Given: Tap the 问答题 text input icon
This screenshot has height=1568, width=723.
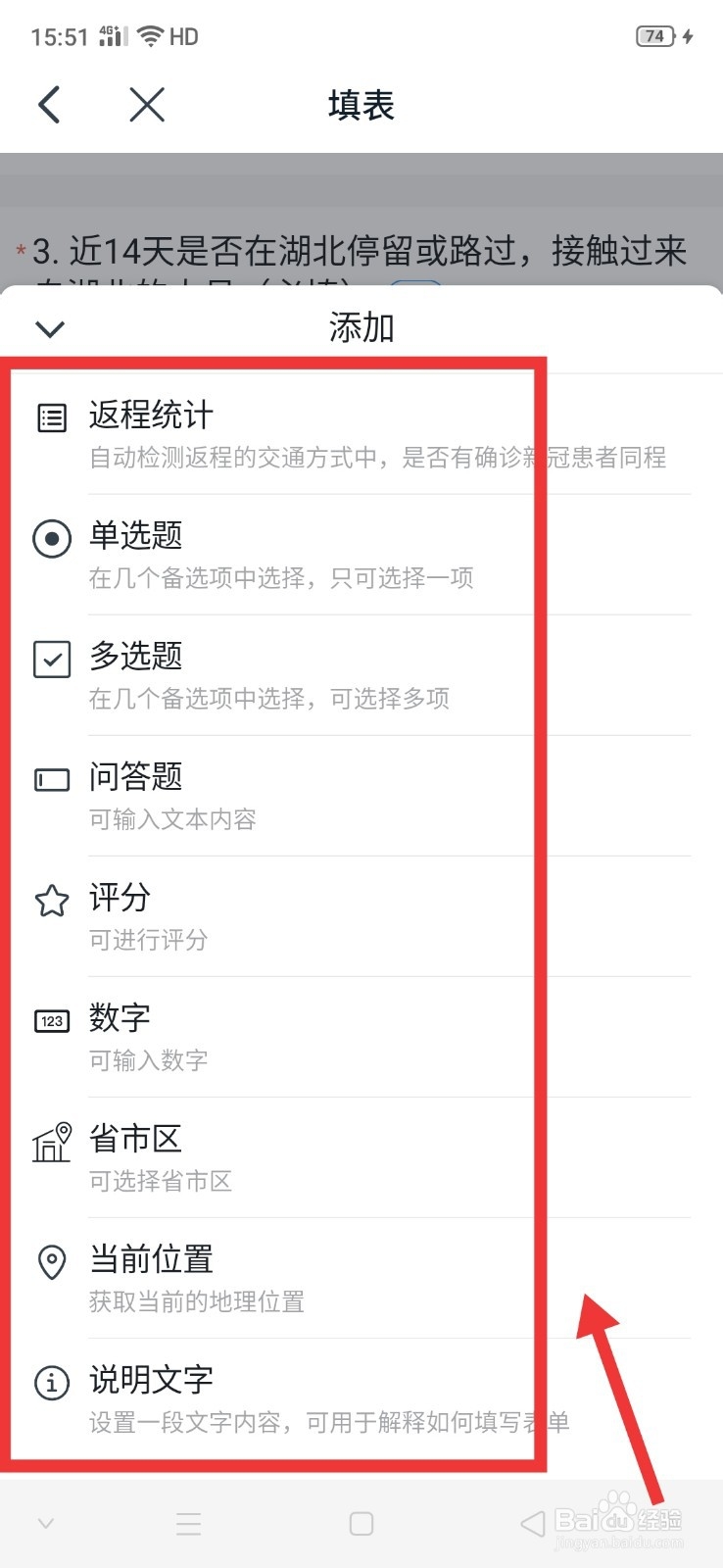Looking at the screenshot, I should 51,778.
